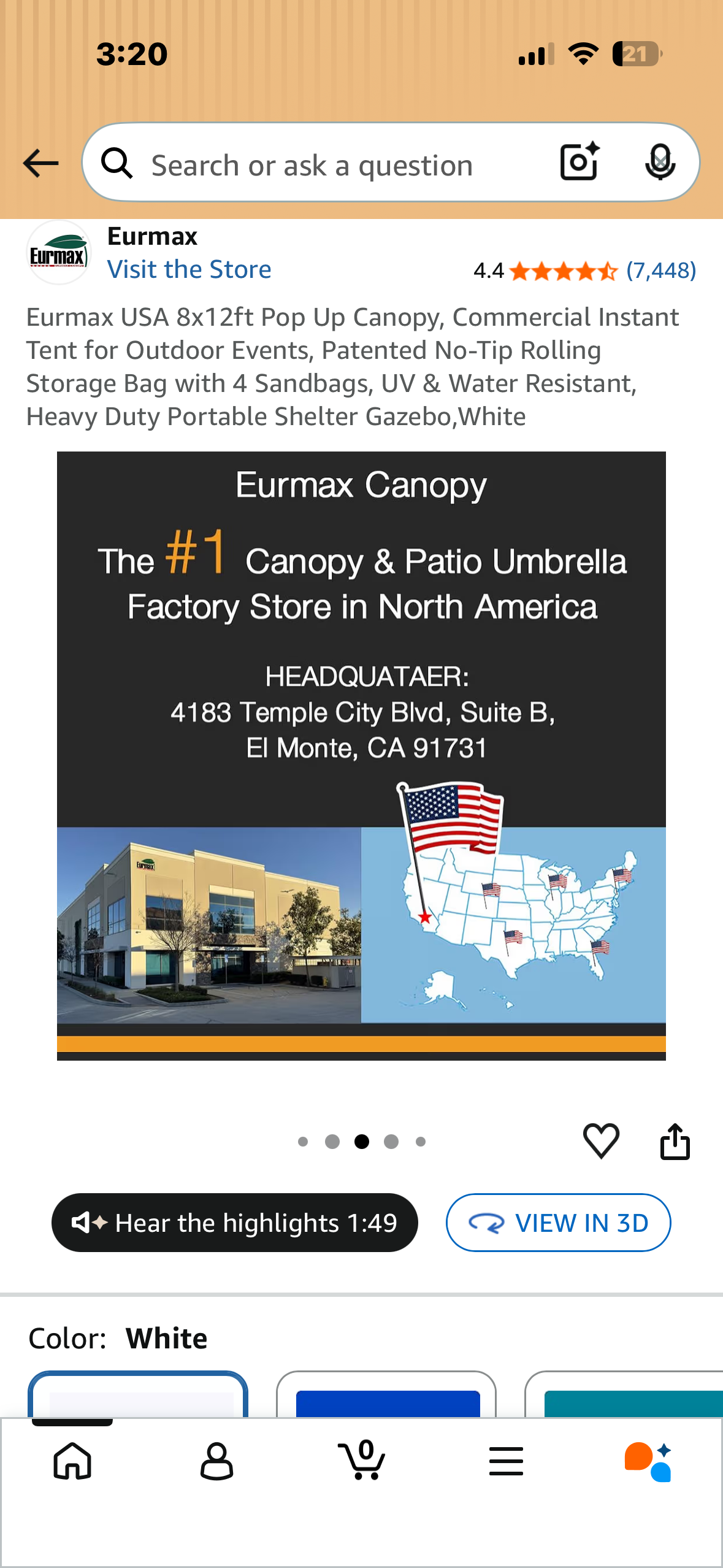This screenshot has width=723, height=1568.
Task: View the shopping cart
Action: tap(362, 1461)
